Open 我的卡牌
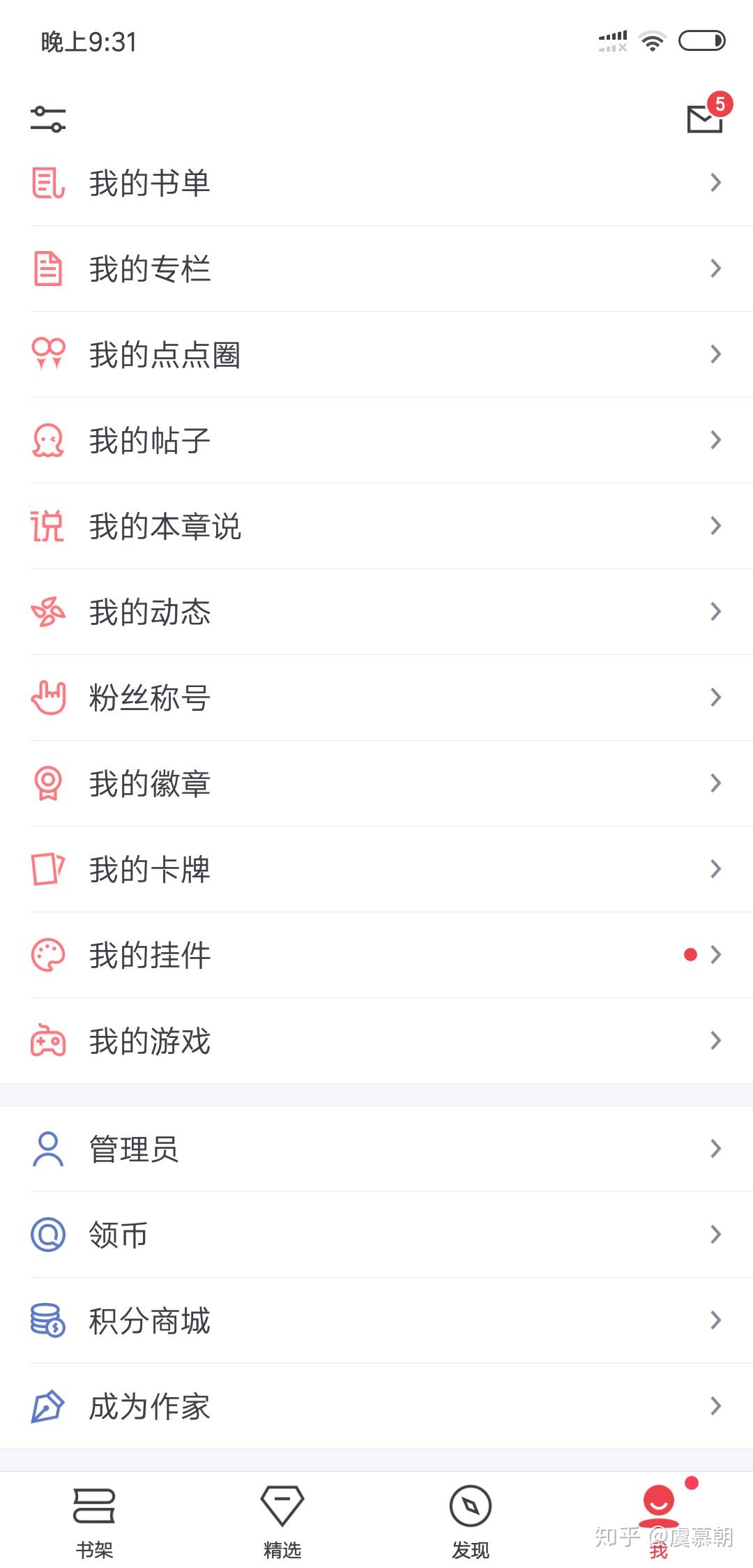 coord(376,870)
